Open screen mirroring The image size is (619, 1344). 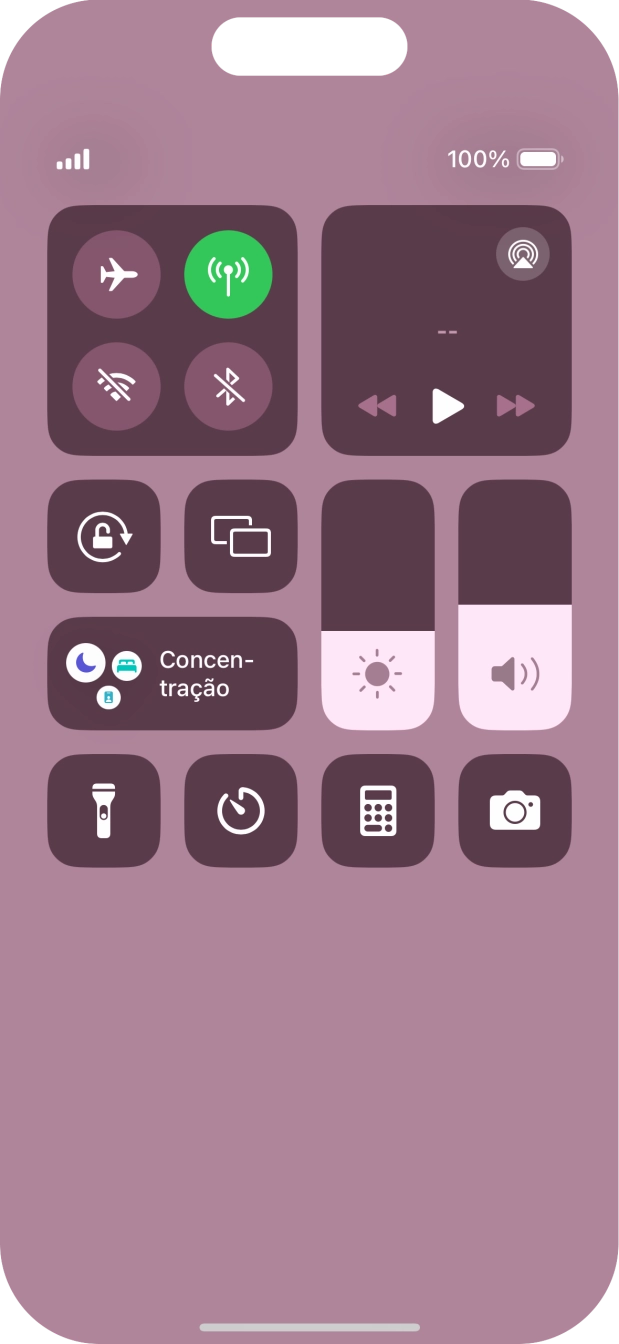pyautogui.click(x=241, y=537)
